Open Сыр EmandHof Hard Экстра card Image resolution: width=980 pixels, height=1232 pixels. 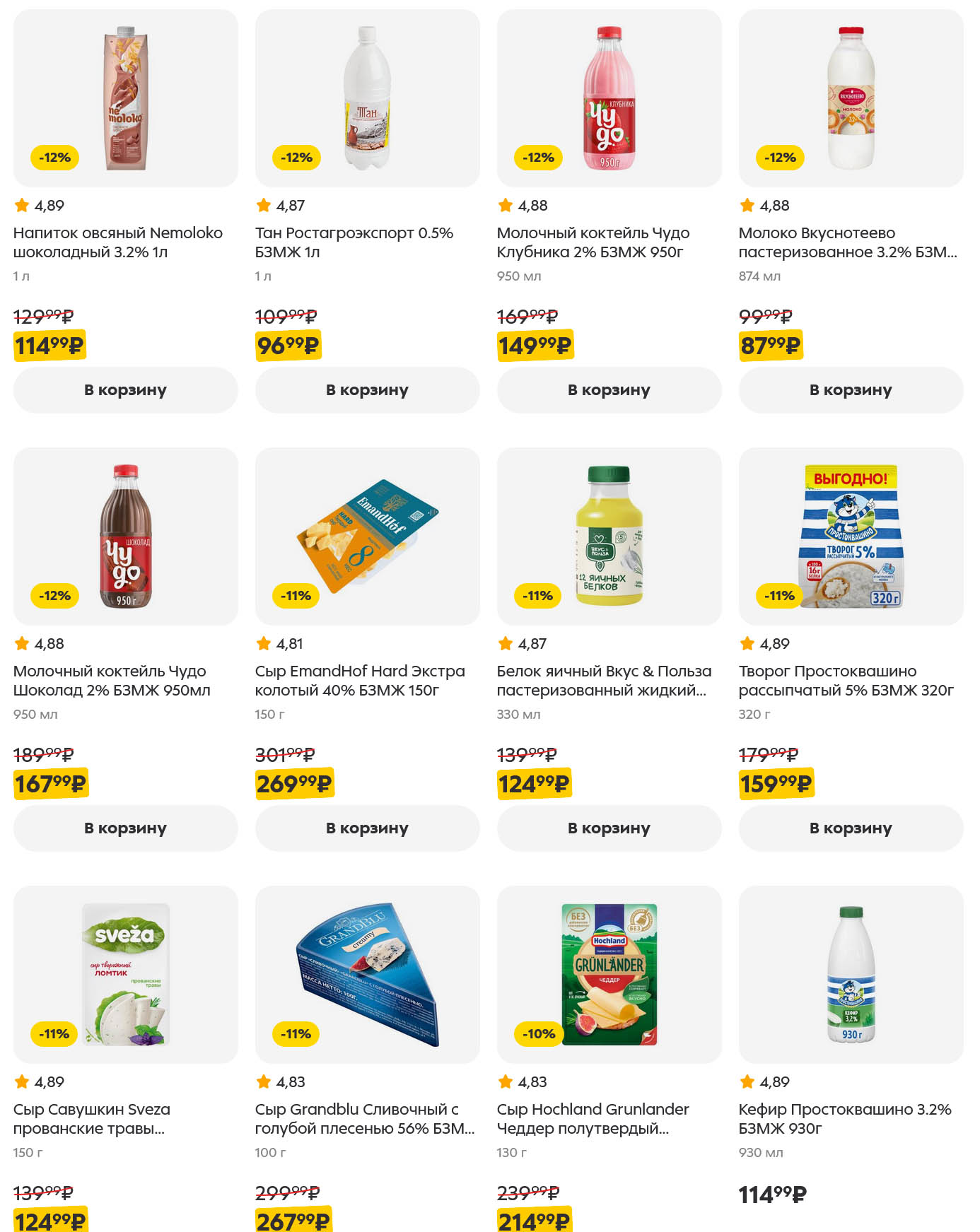(x=359, y=680)
